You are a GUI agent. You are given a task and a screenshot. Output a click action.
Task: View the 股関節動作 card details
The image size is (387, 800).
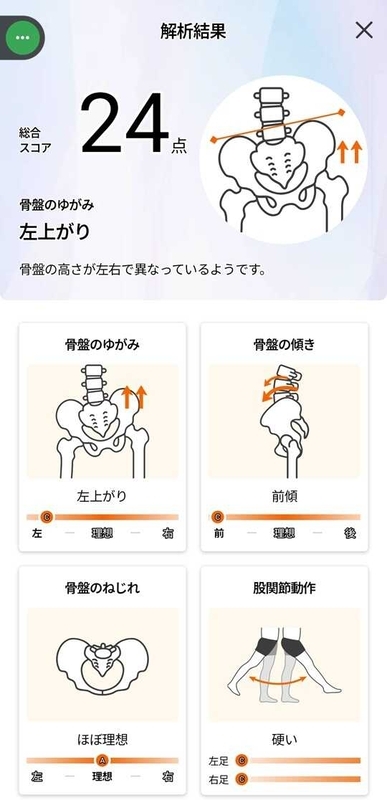285,680
